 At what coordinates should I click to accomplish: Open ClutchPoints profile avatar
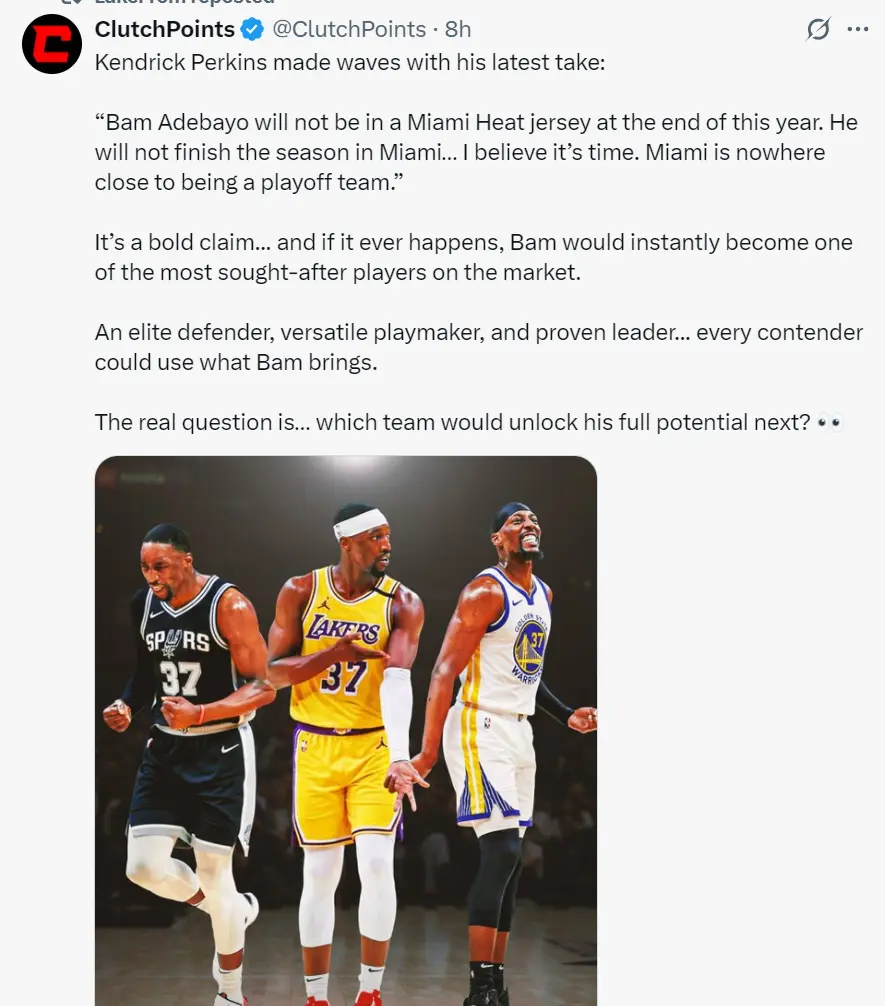click(x=51, y=45)
